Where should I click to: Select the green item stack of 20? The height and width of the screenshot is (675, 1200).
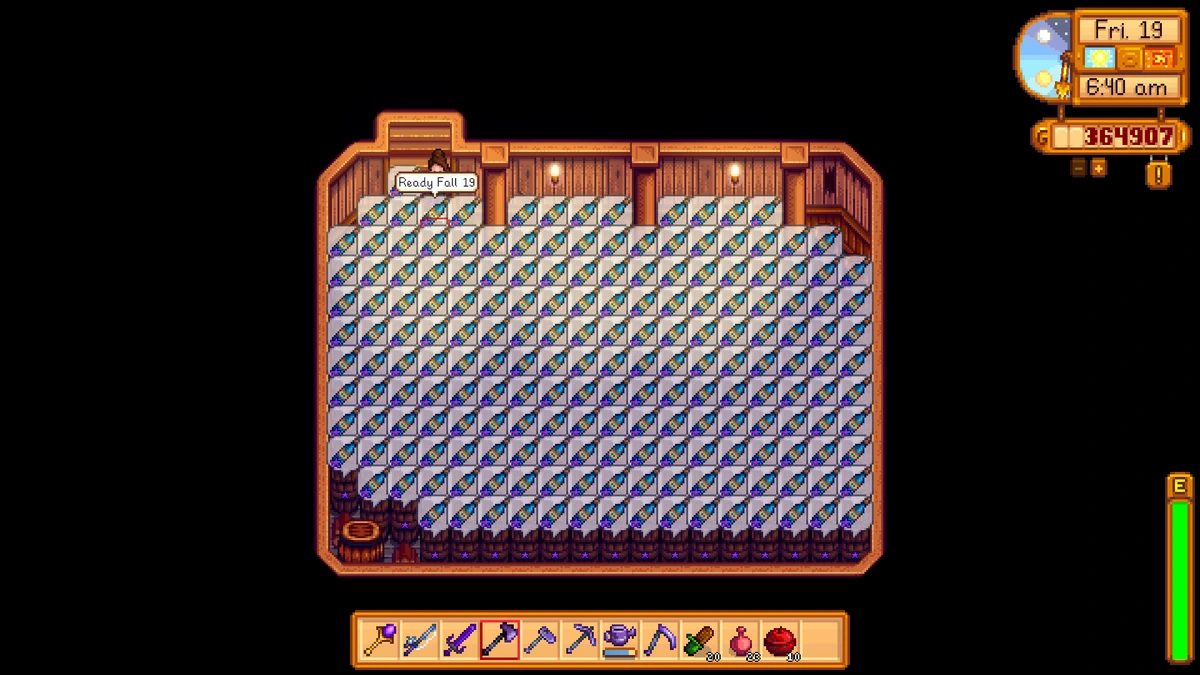[700, 640]
